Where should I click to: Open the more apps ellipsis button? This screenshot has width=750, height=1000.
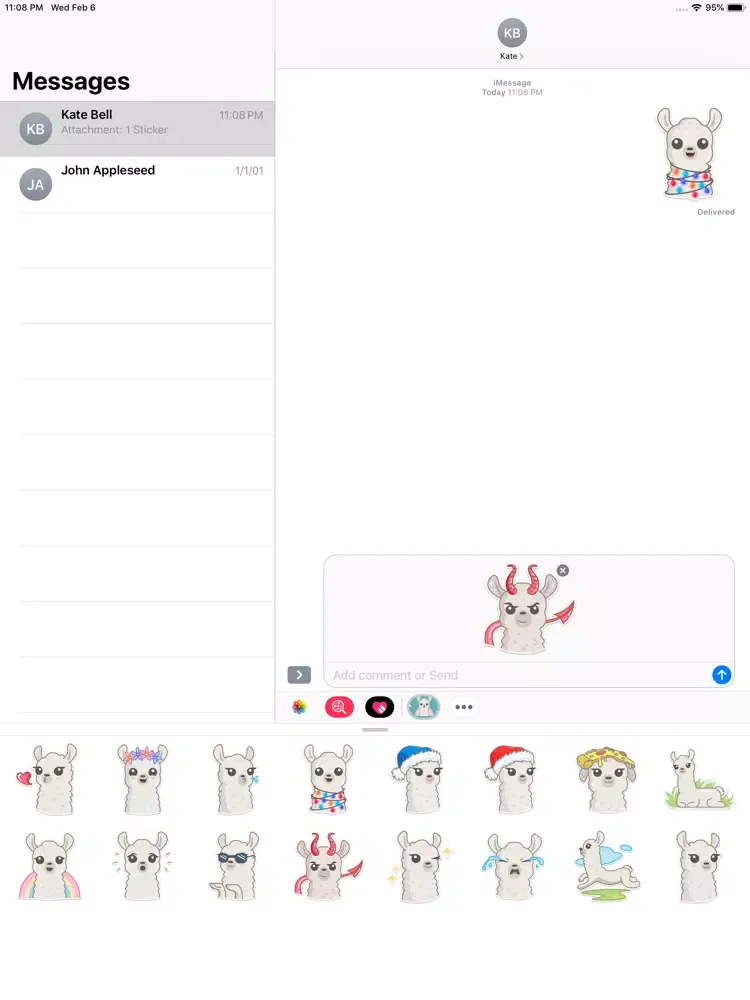pyautogui.click(x=464, y=707)
